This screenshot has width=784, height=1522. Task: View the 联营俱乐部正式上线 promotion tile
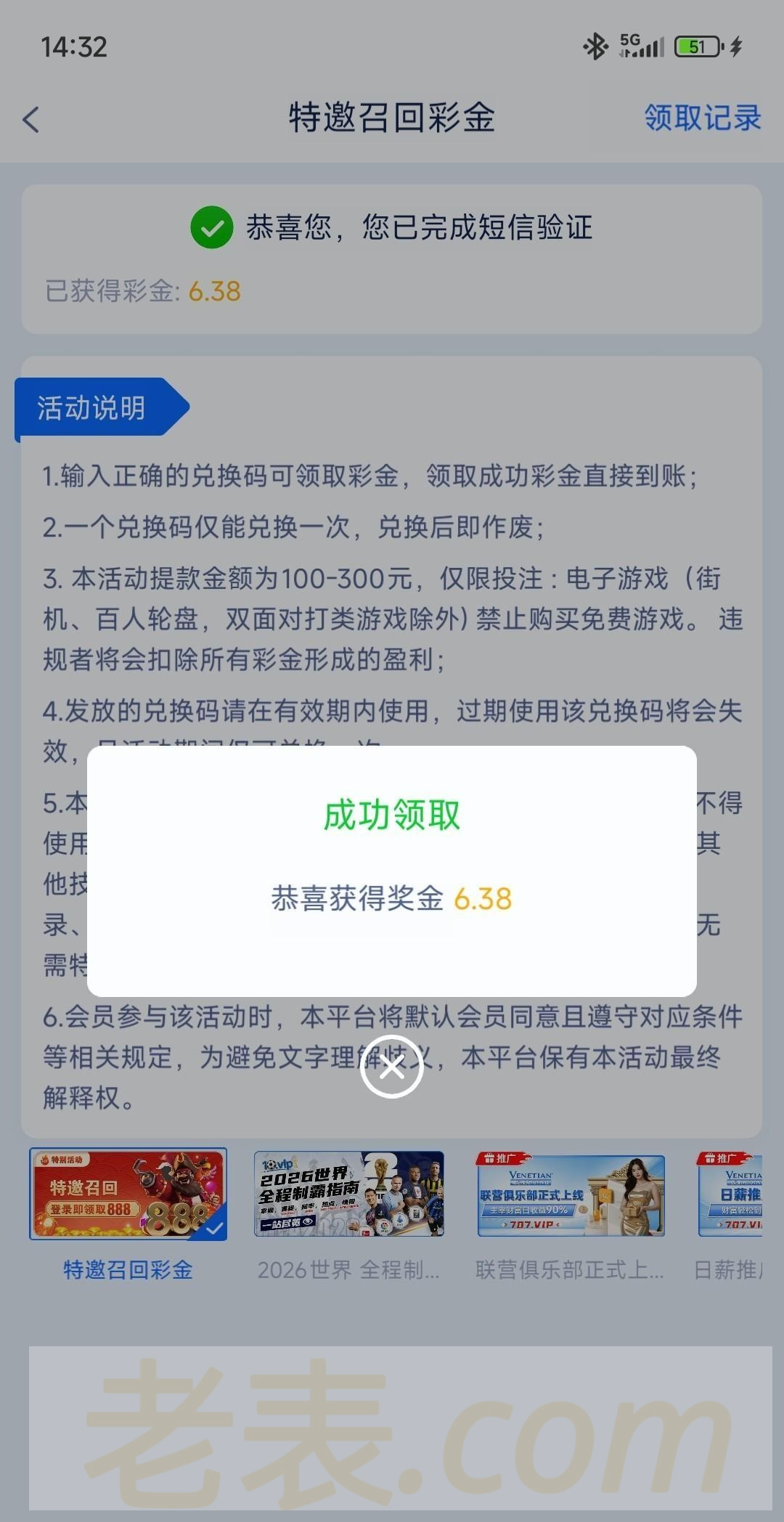coord(571,1195)
